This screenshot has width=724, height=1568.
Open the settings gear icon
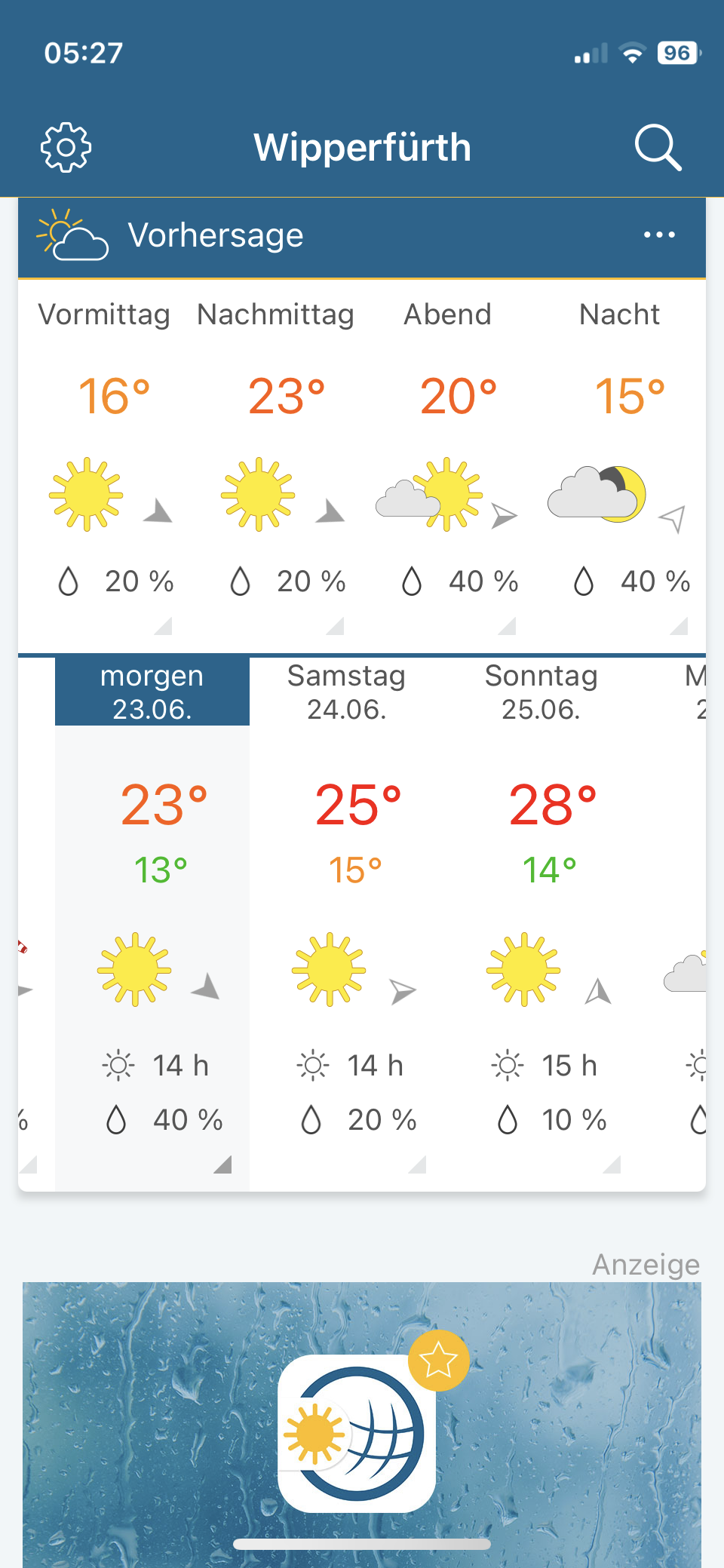coord(66,147)
